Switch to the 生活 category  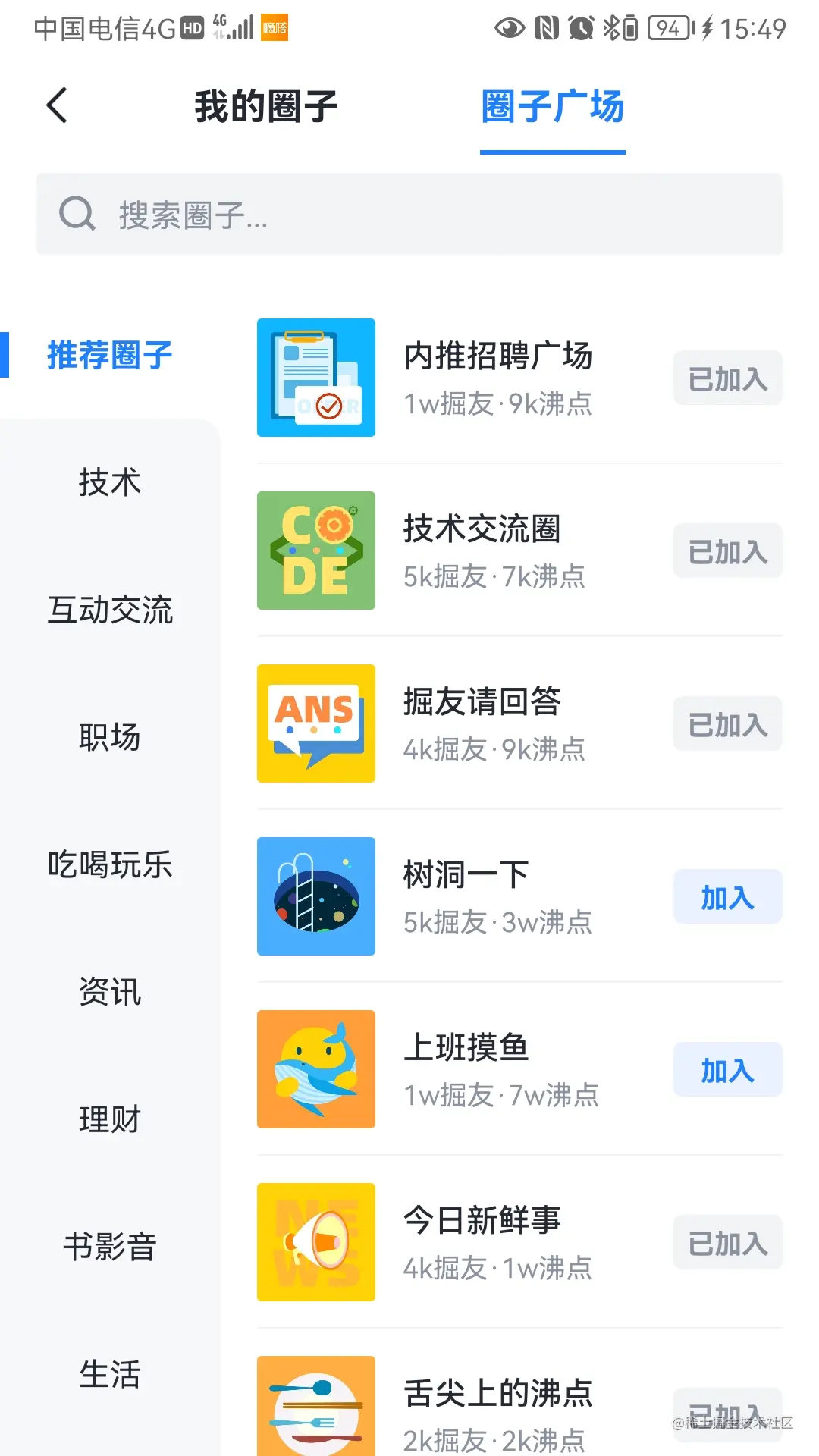(110, 1374)
